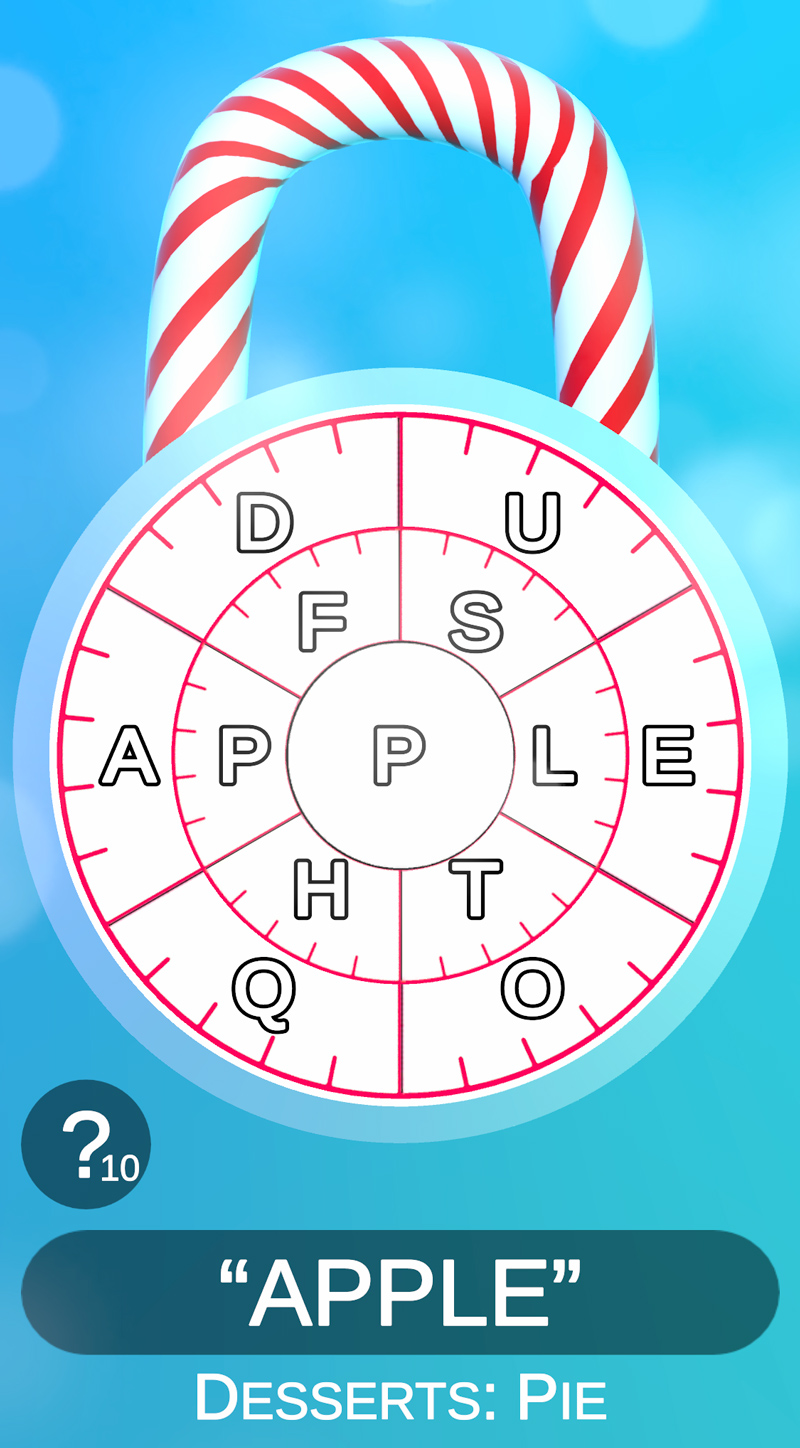Screen dimensions: 800x1448
Task: Select the letter T on the middle ring
Action: pos(475,889)
